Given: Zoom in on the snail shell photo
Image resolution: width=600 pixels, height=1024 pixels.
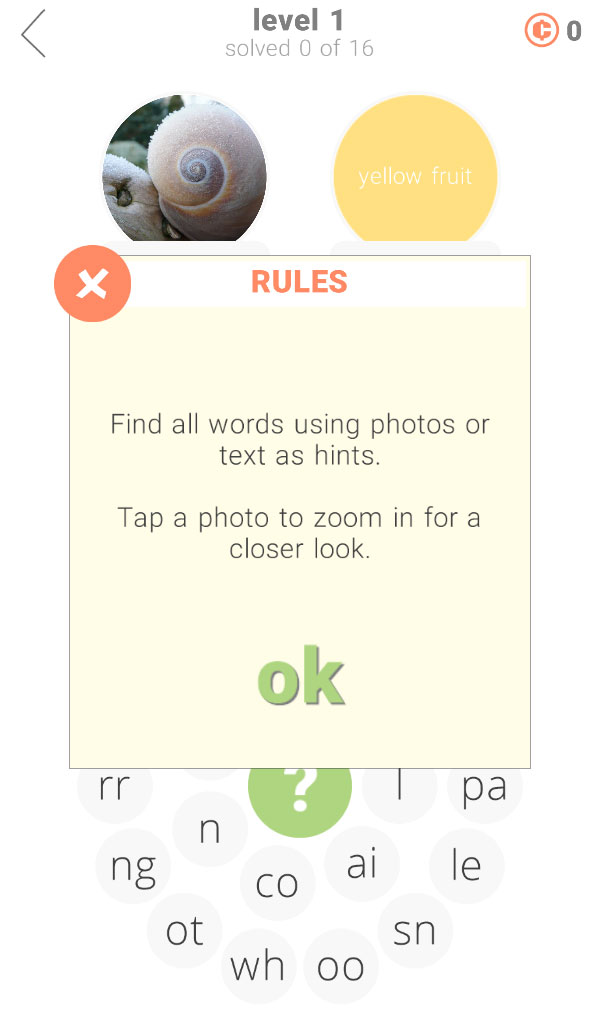Looking at the screenshot, I should pyautogui.click(x=185, y=168).
